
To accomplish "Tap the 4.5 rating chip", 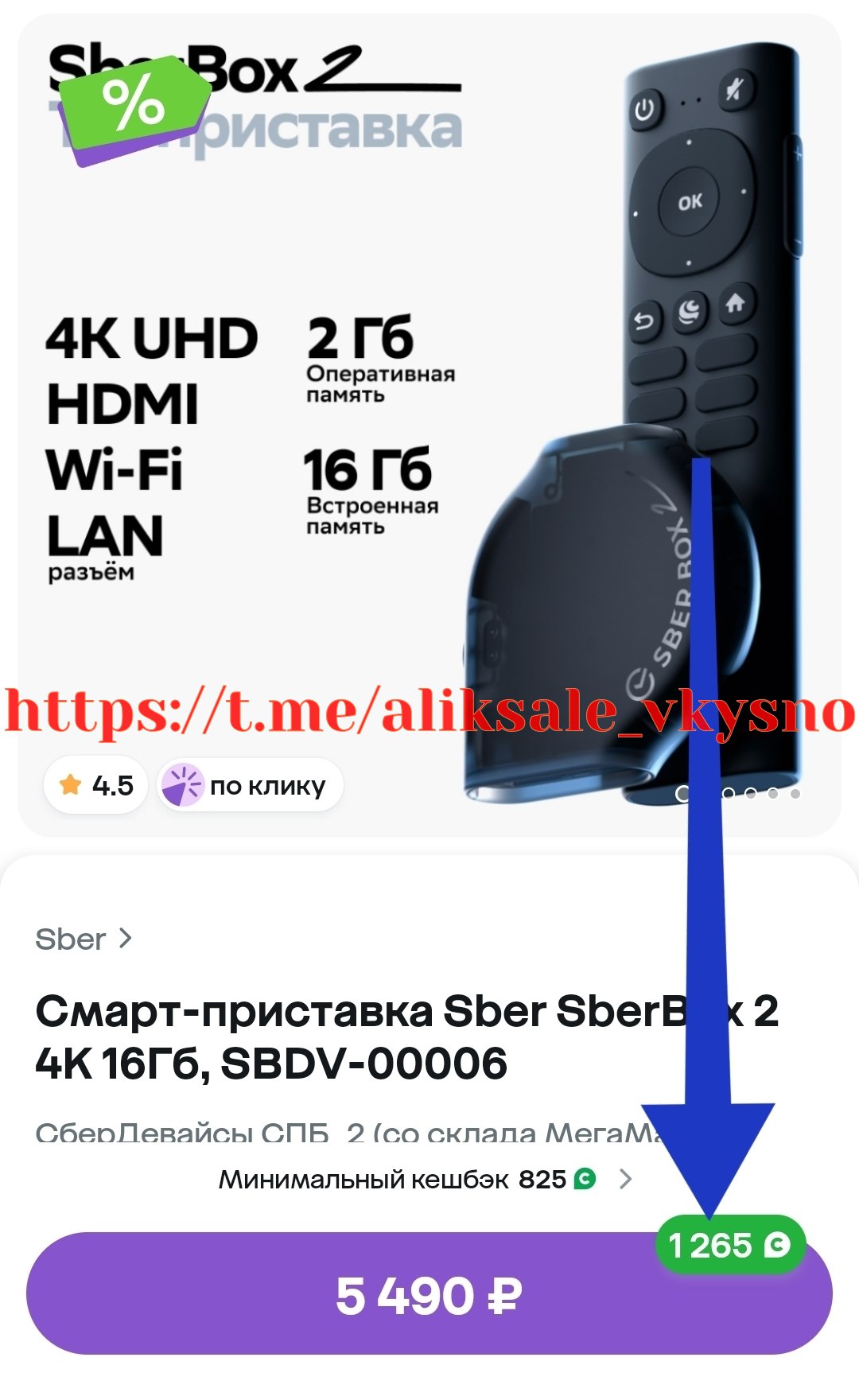I will coord(96,786).
